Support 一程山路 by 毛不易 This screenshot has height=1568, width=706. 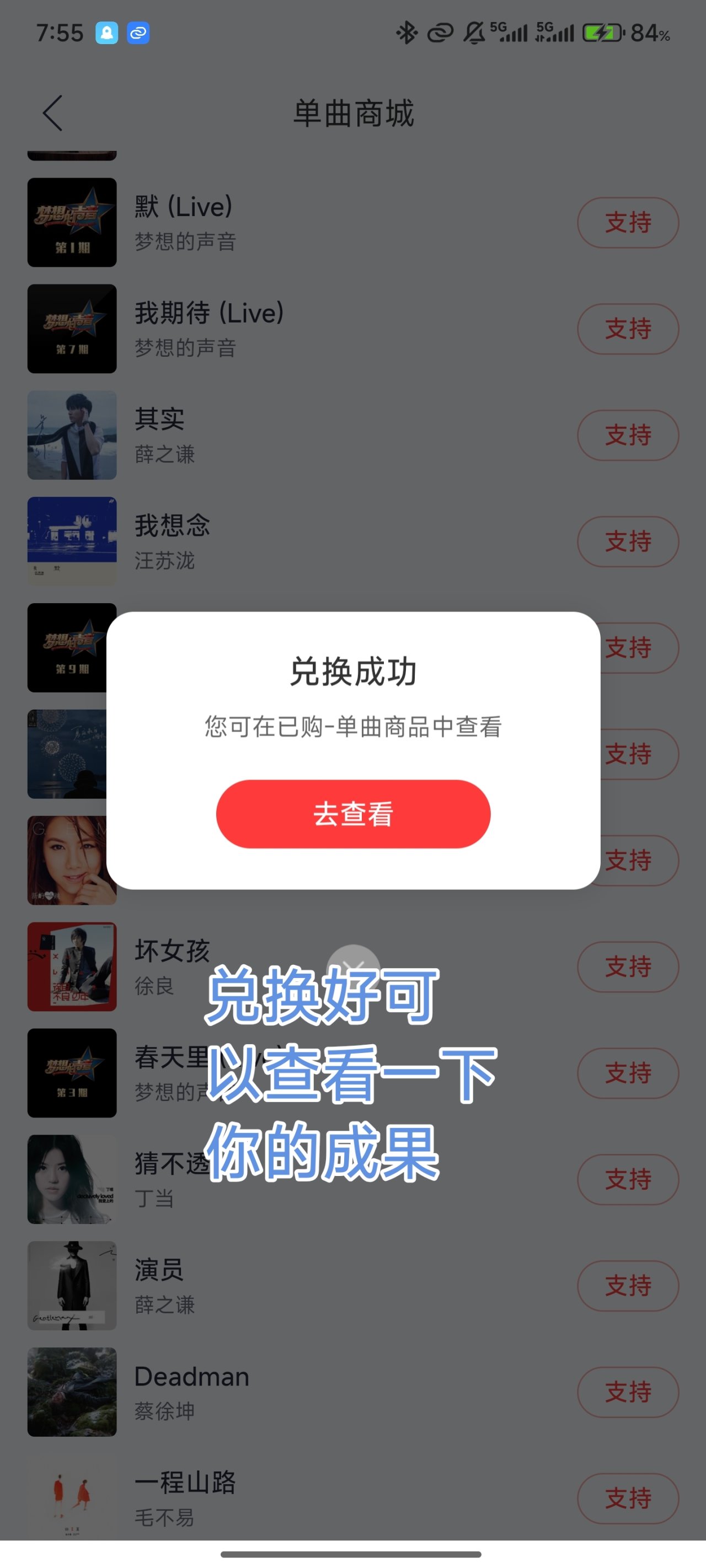pos(628,1498)
